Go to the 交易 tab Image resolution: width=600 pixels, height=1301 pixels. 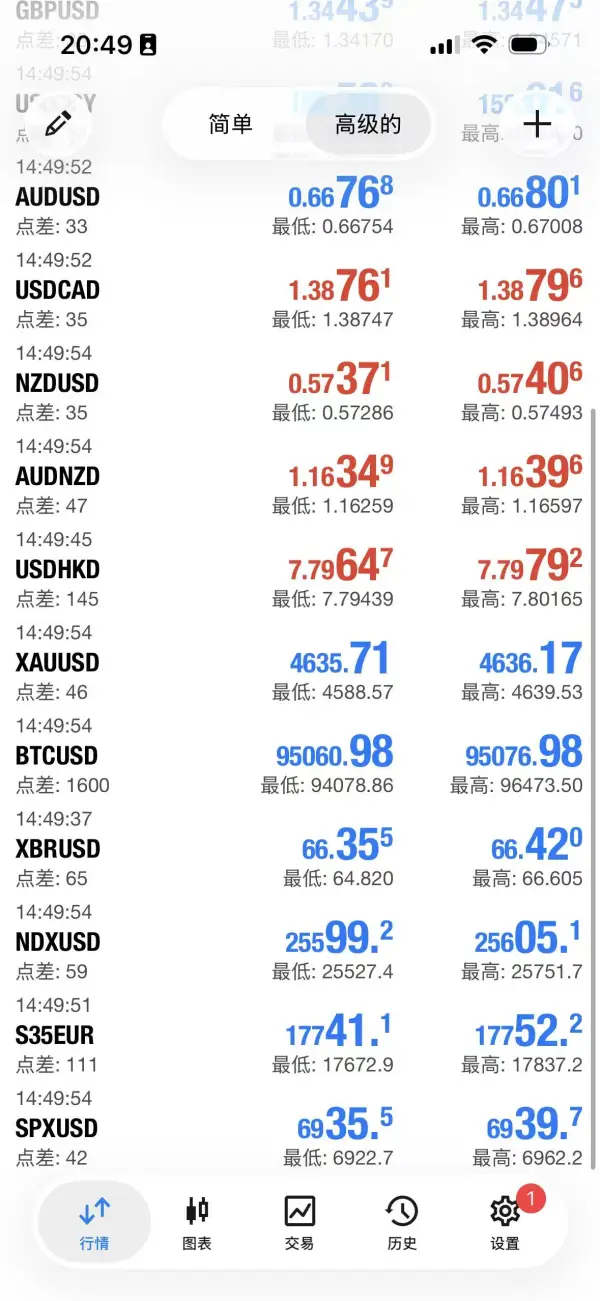point(299,1222)
